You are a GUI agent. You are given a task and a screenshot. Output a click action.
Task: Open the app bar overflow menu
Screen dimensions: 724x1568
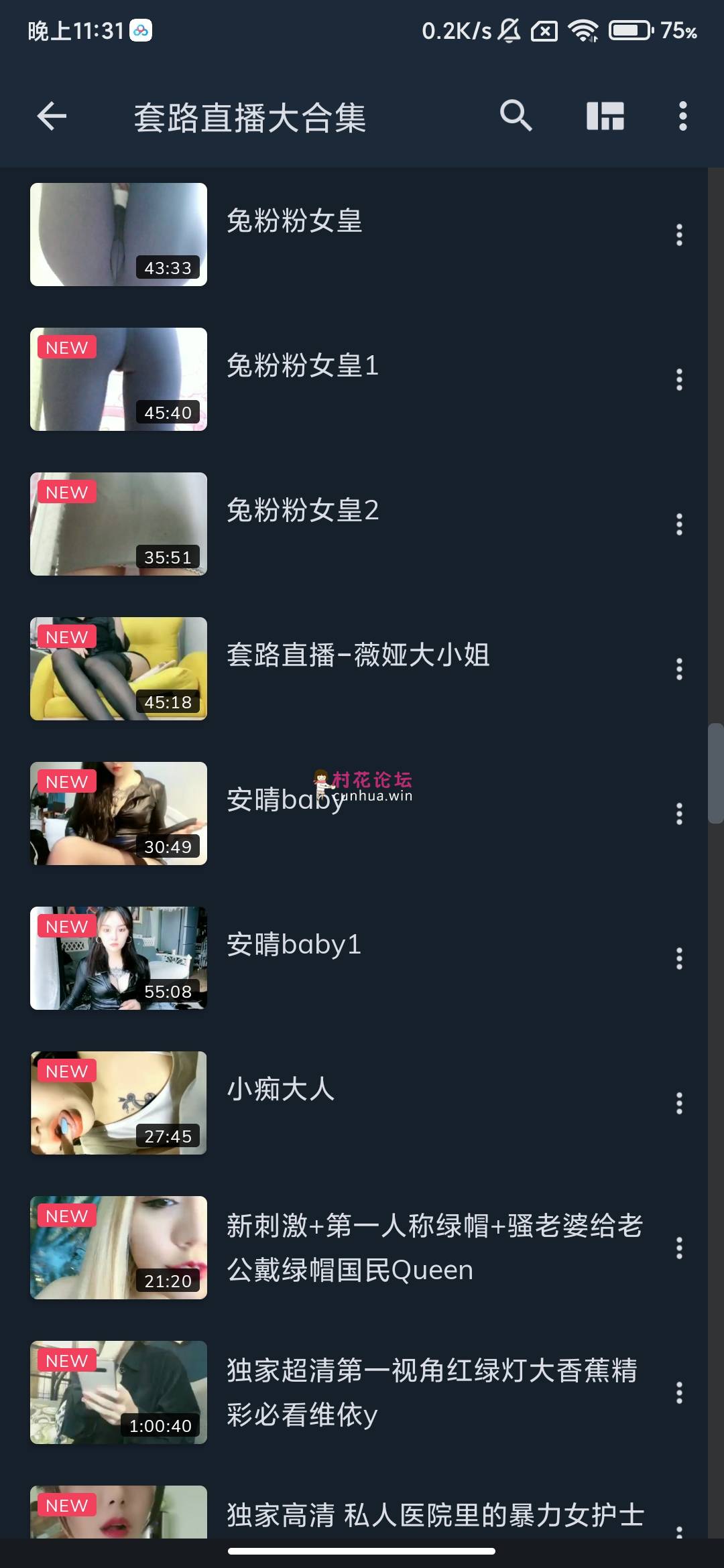click(682, 117)
